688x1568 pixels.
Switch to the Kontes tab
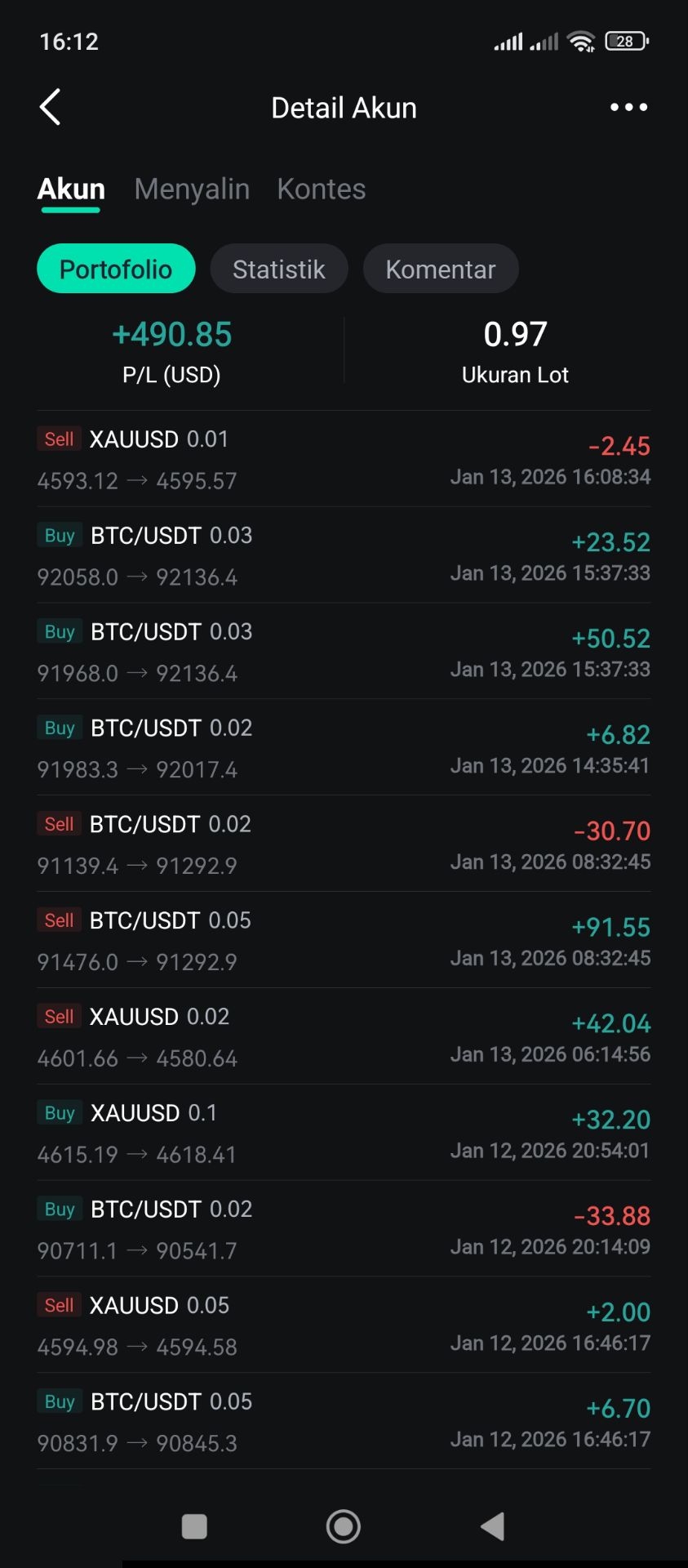pyautogui.click(x=321, y=189)
